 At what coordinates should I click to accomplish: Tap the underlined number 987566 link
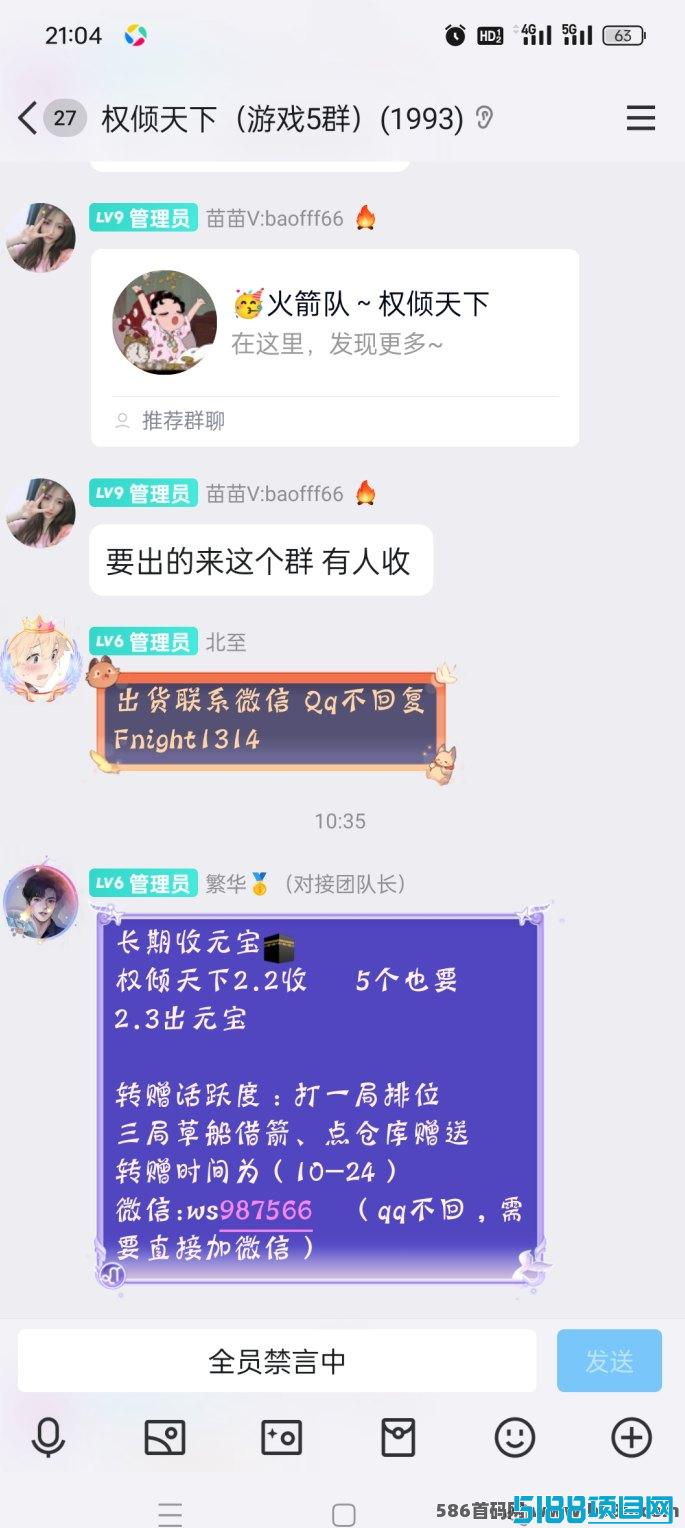pyautogui.click(x=266, y=1209)
